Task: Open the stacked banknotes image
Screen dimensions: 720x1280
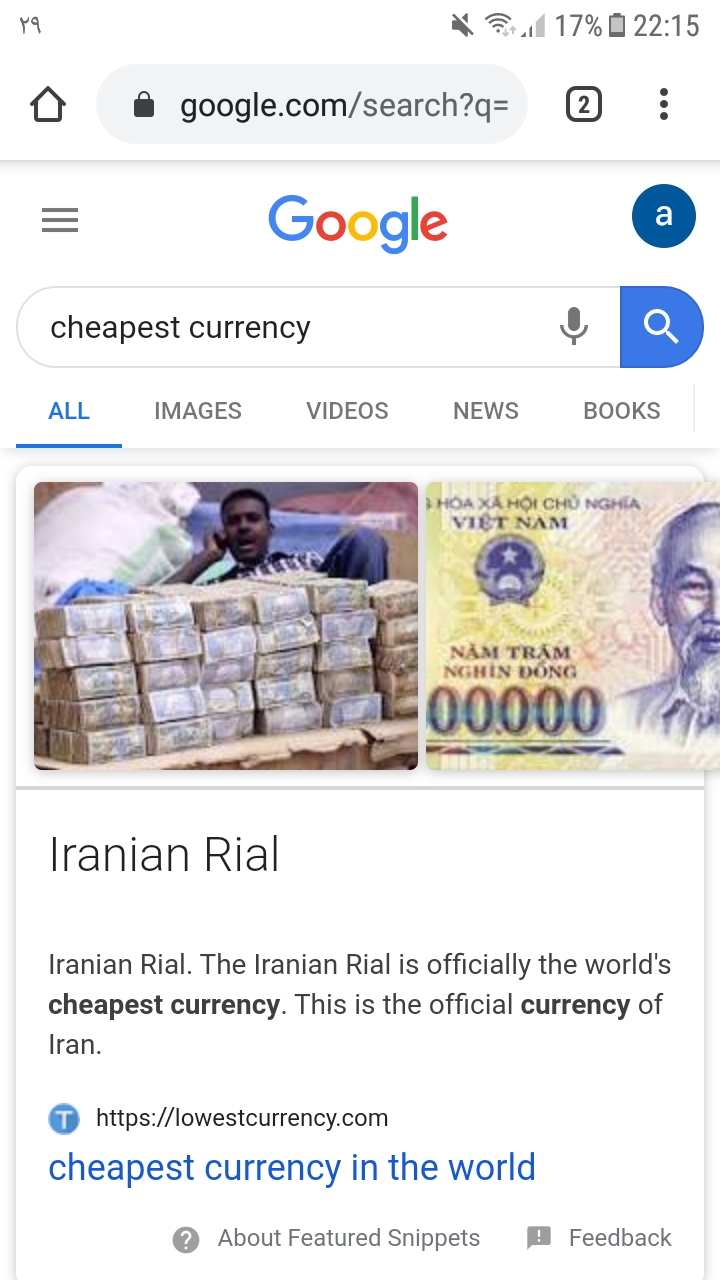Action: coord(226,626)
